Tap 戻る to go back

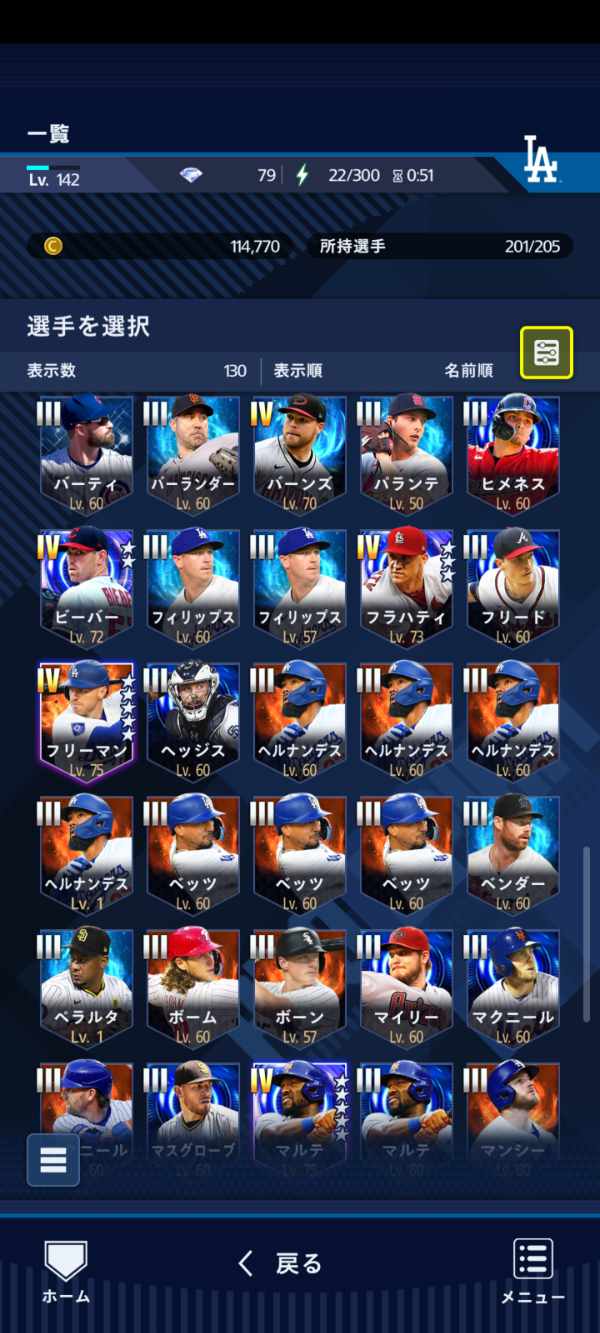click(x=281, y=1263)
